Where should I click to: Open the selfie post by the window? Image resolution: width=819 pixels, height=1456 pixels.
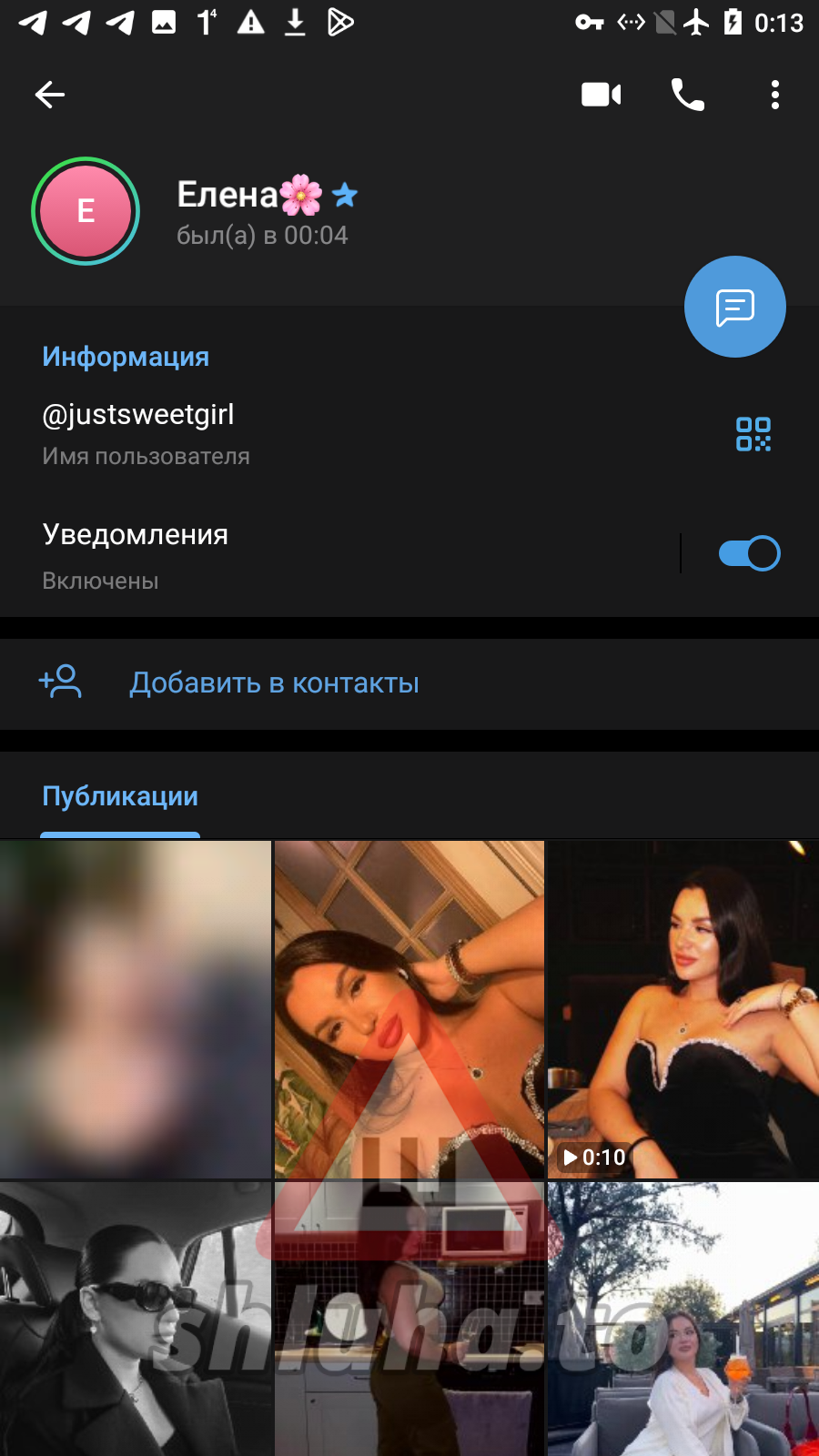tap(409, 1009)
